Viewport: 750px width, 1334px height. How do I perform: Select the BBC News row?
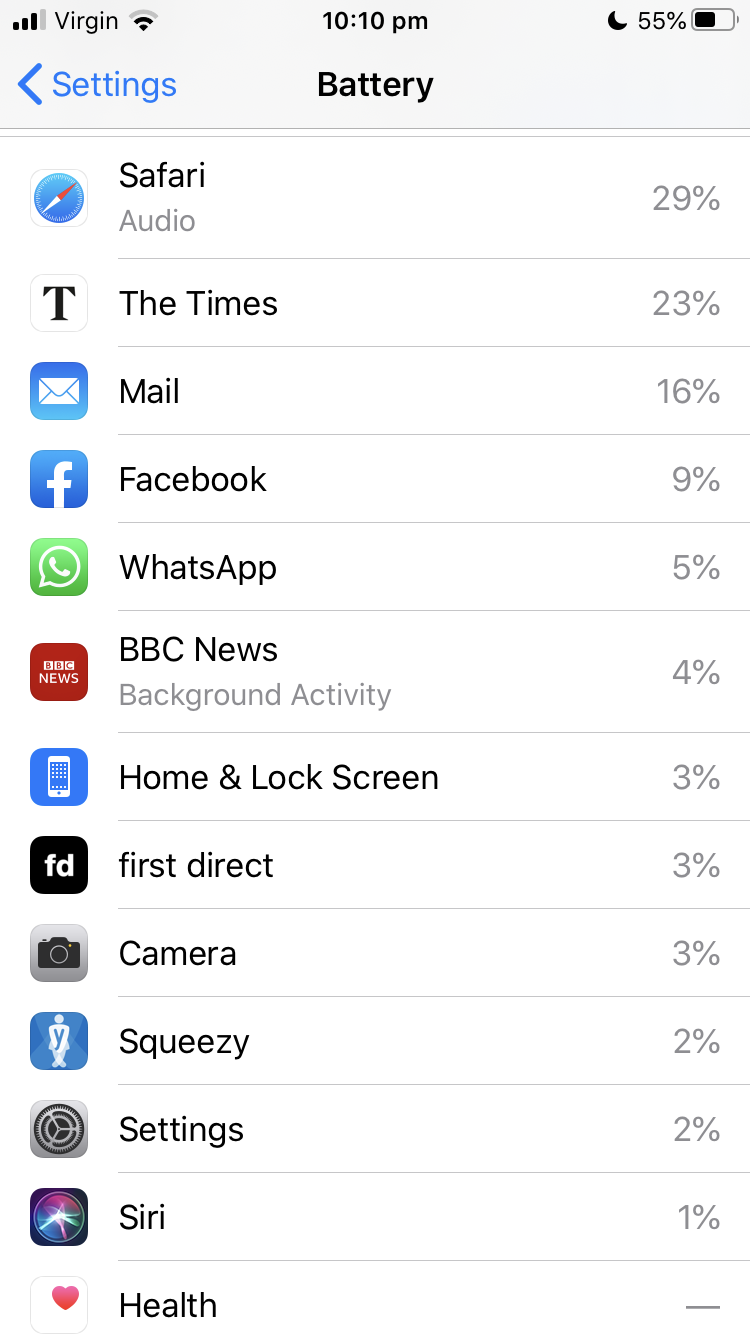pos(375,672)
